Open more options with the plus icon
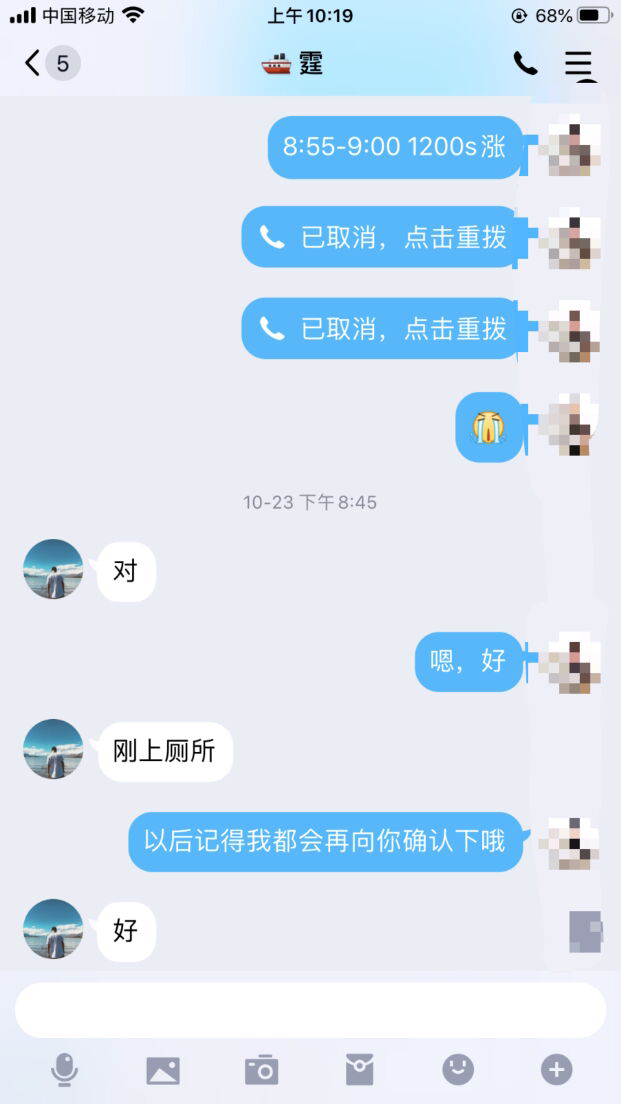The height and width of the screenshot is (1104, 621). [556, 1070]
